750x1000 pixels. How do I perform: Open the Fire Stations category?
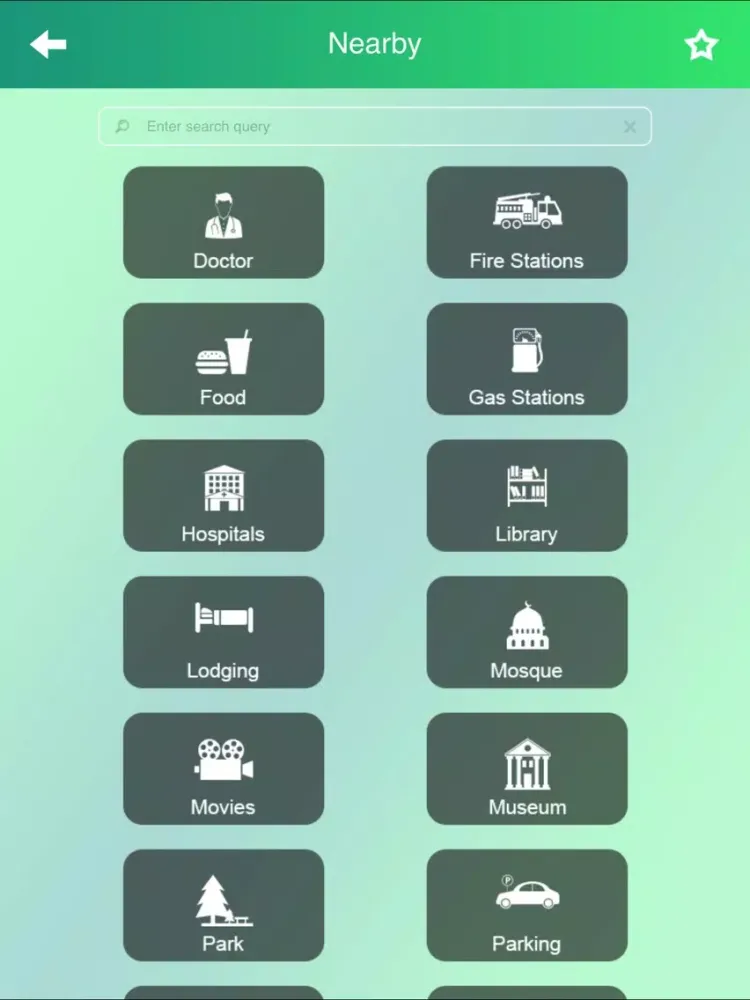click(x=527, y=222)
